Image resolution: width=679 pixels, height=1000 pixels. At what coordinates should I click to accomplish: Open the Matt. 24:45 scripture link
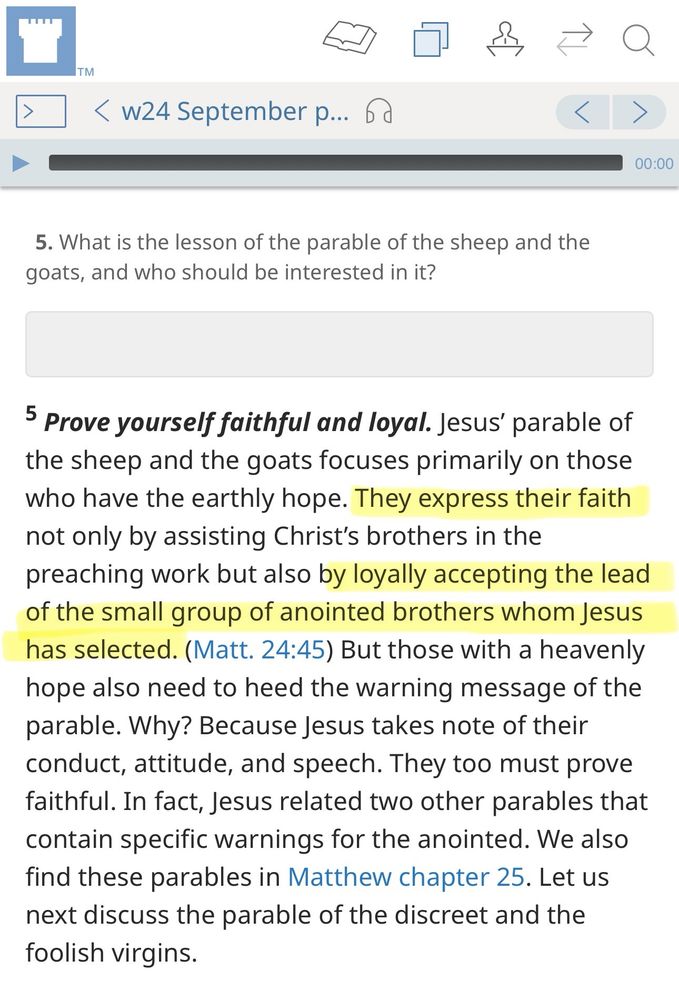point(259,650)
